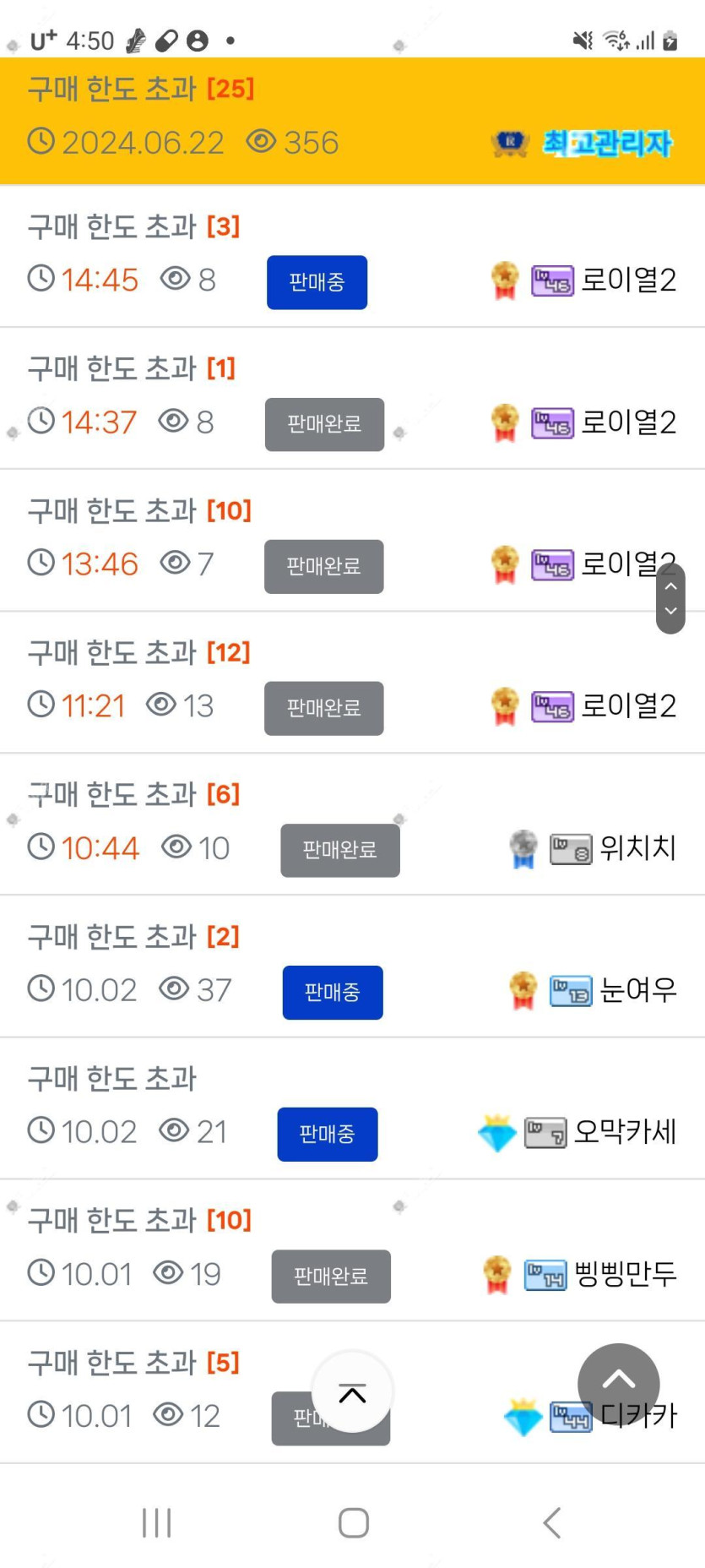
Task: Open the post by 로이열2 at 14:37
Action: tap(131, 368)
